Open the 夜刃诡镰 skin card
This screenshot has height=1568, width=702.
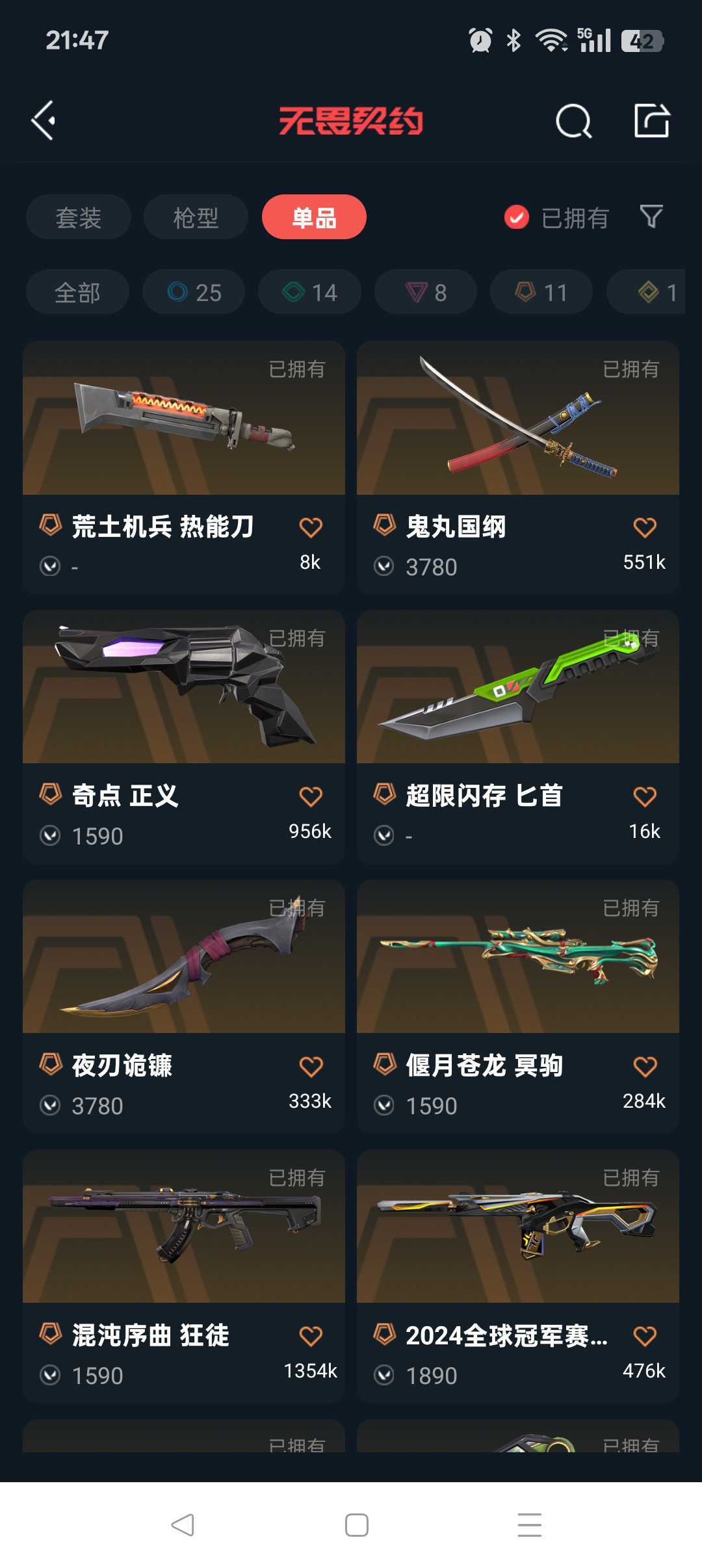[x=184, y=1006]
